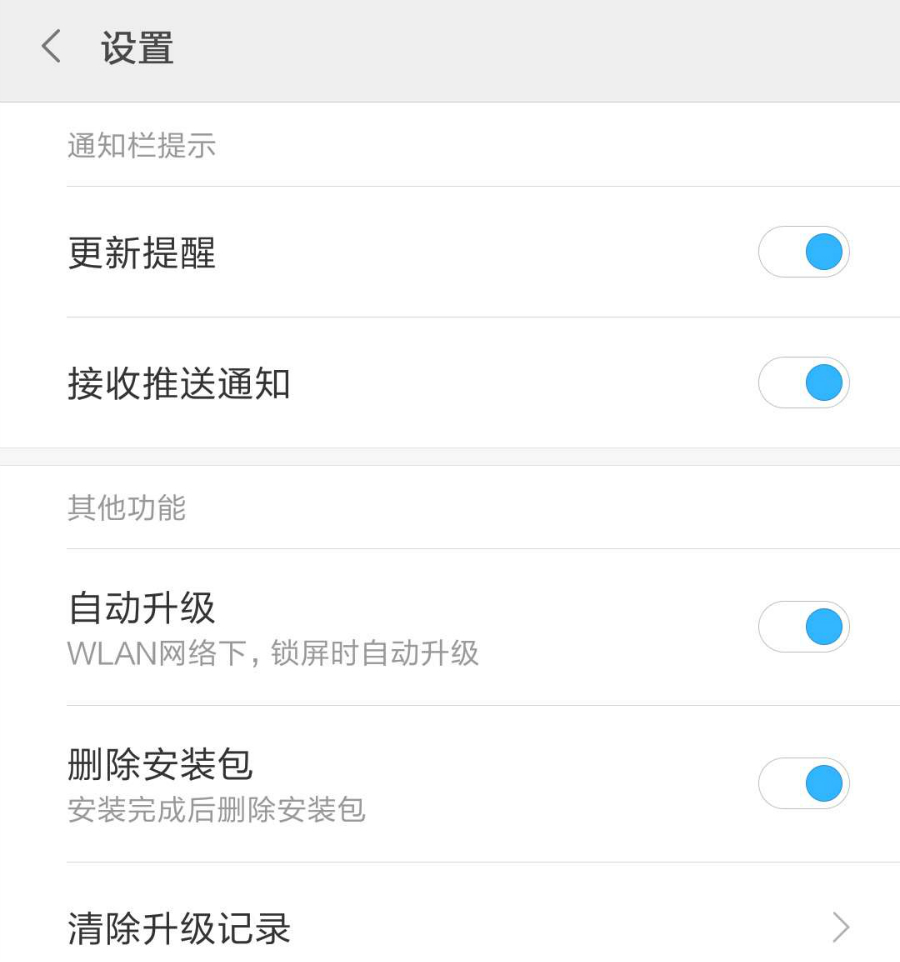Disable the 更新提醒 switch
Viewport: 900px width, 962px height.
click(x=804, y=252)
